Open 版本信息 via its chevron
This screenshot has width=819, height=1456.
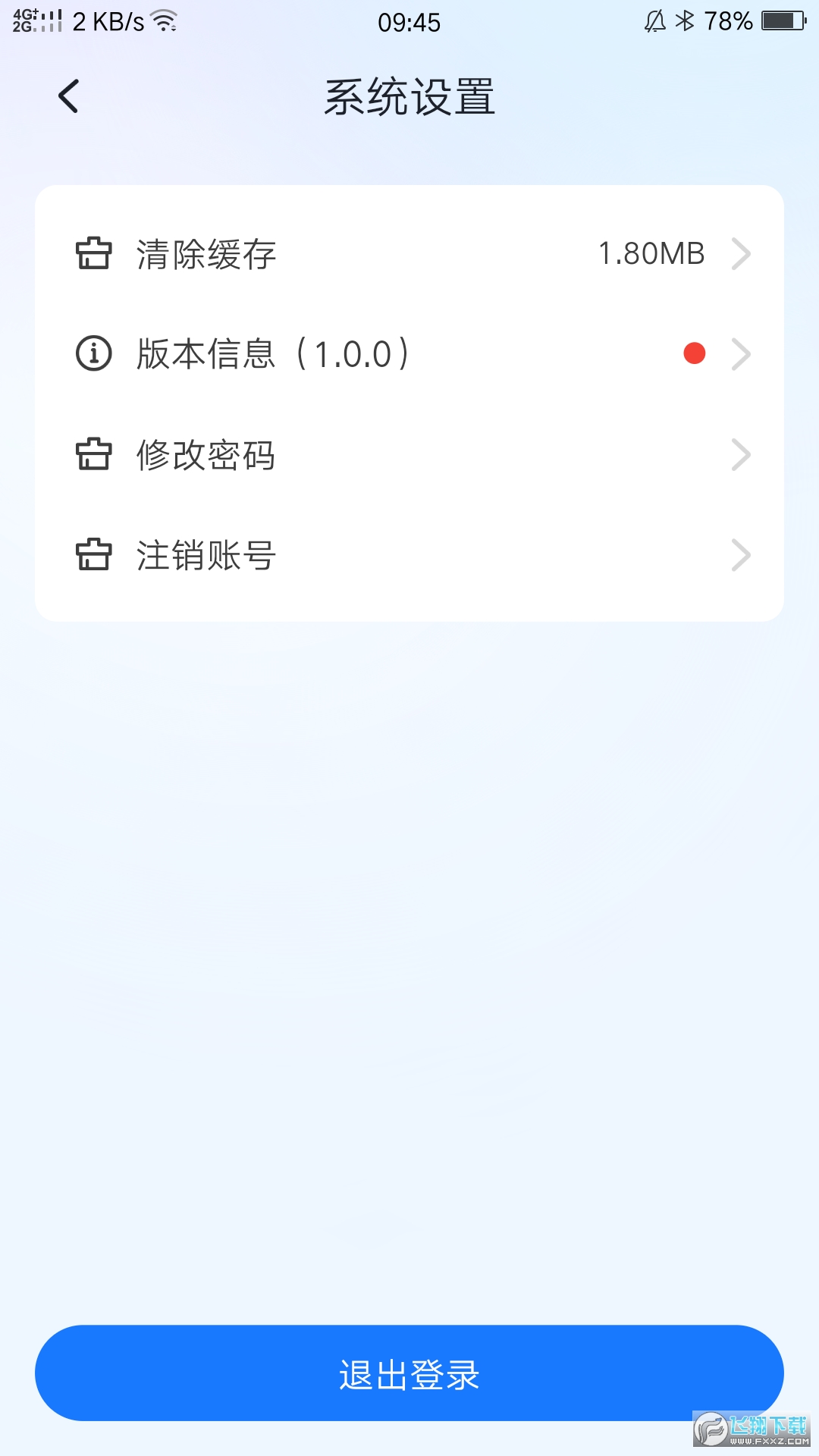coord(742,353)
